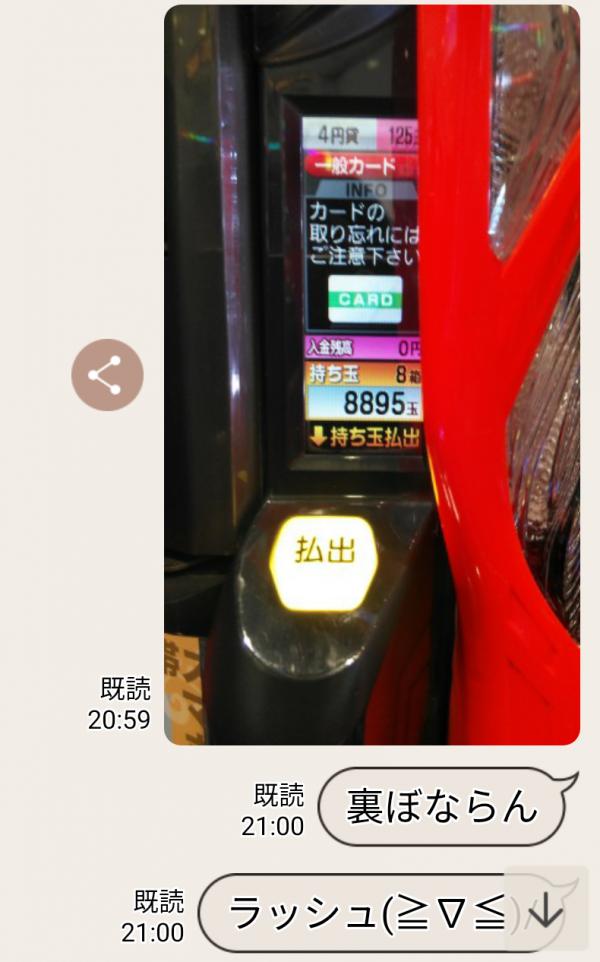
Task: Open the sent pachinko photo
Action: (371, 374)
